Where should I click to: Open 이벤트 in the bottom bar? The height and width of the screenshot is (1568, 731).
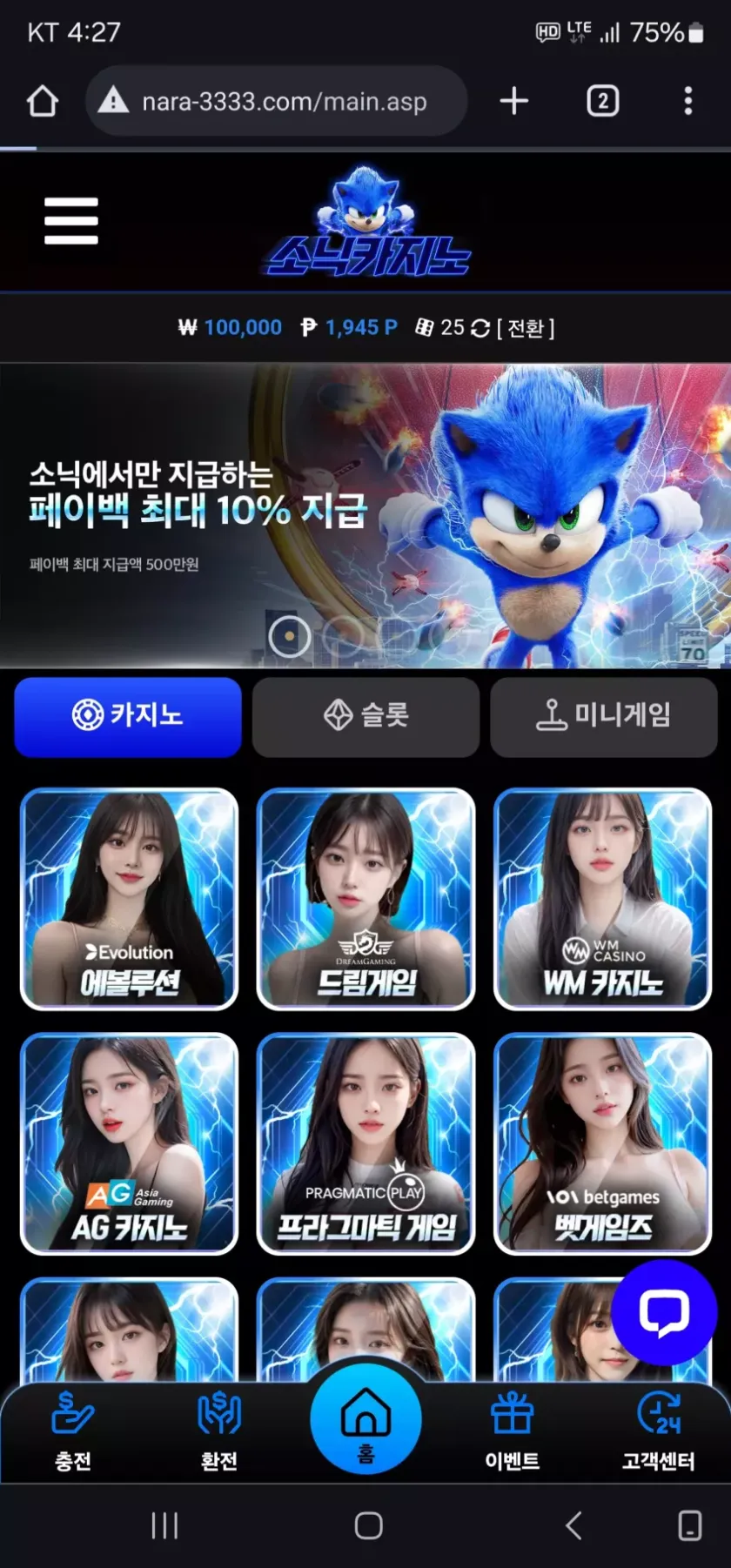click(x=512, y=1431)
